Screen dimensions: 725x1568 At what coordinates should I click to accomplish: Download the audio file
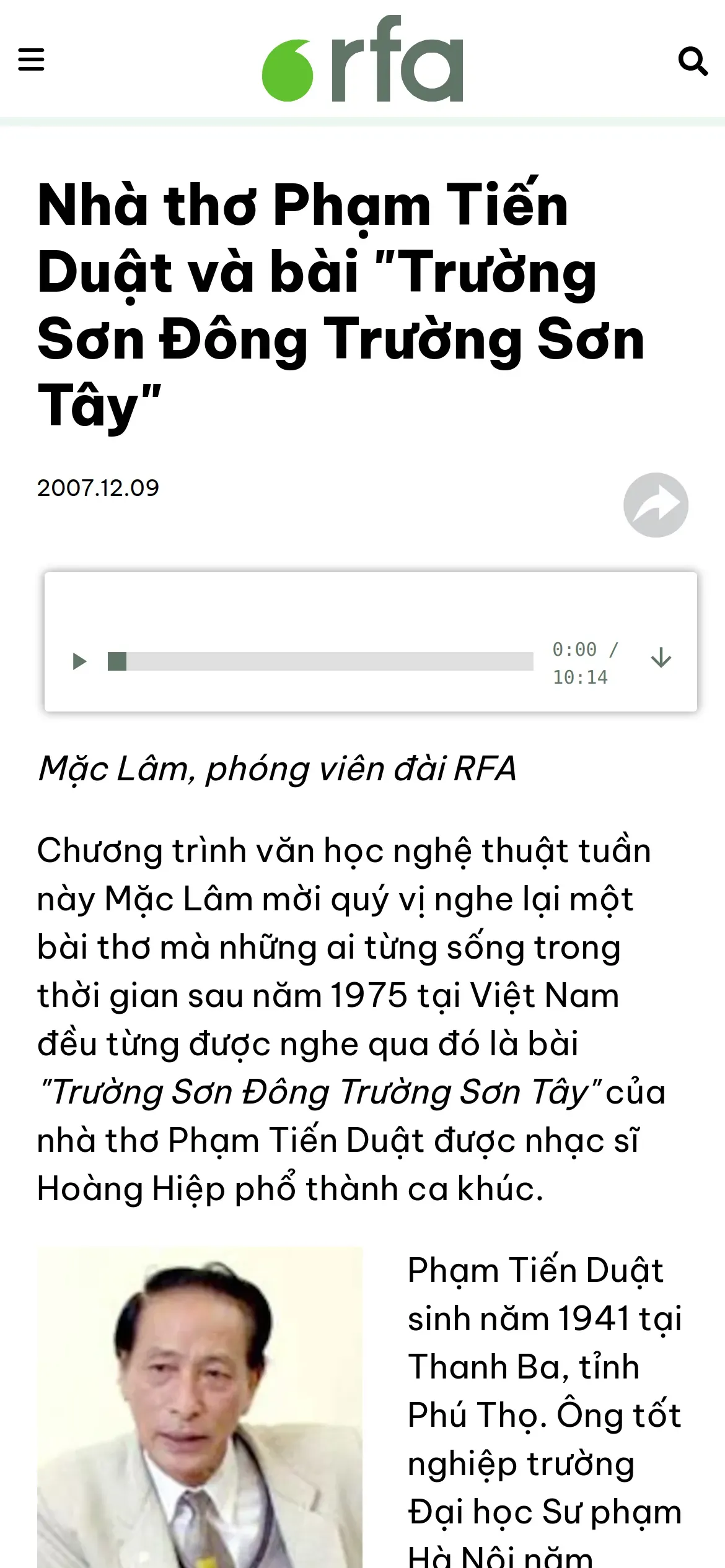661,658
